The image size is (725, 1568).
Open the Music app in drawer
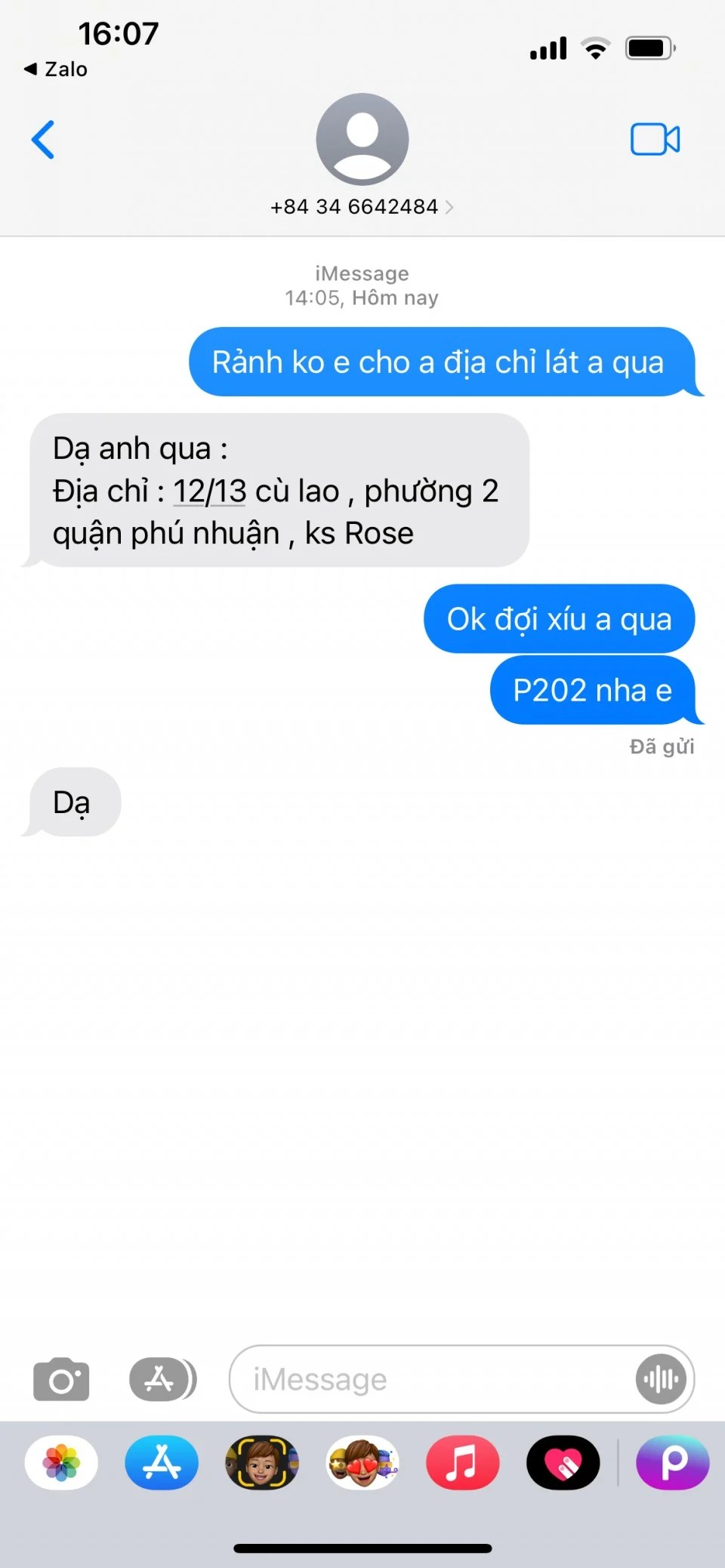click(462, 1462)
